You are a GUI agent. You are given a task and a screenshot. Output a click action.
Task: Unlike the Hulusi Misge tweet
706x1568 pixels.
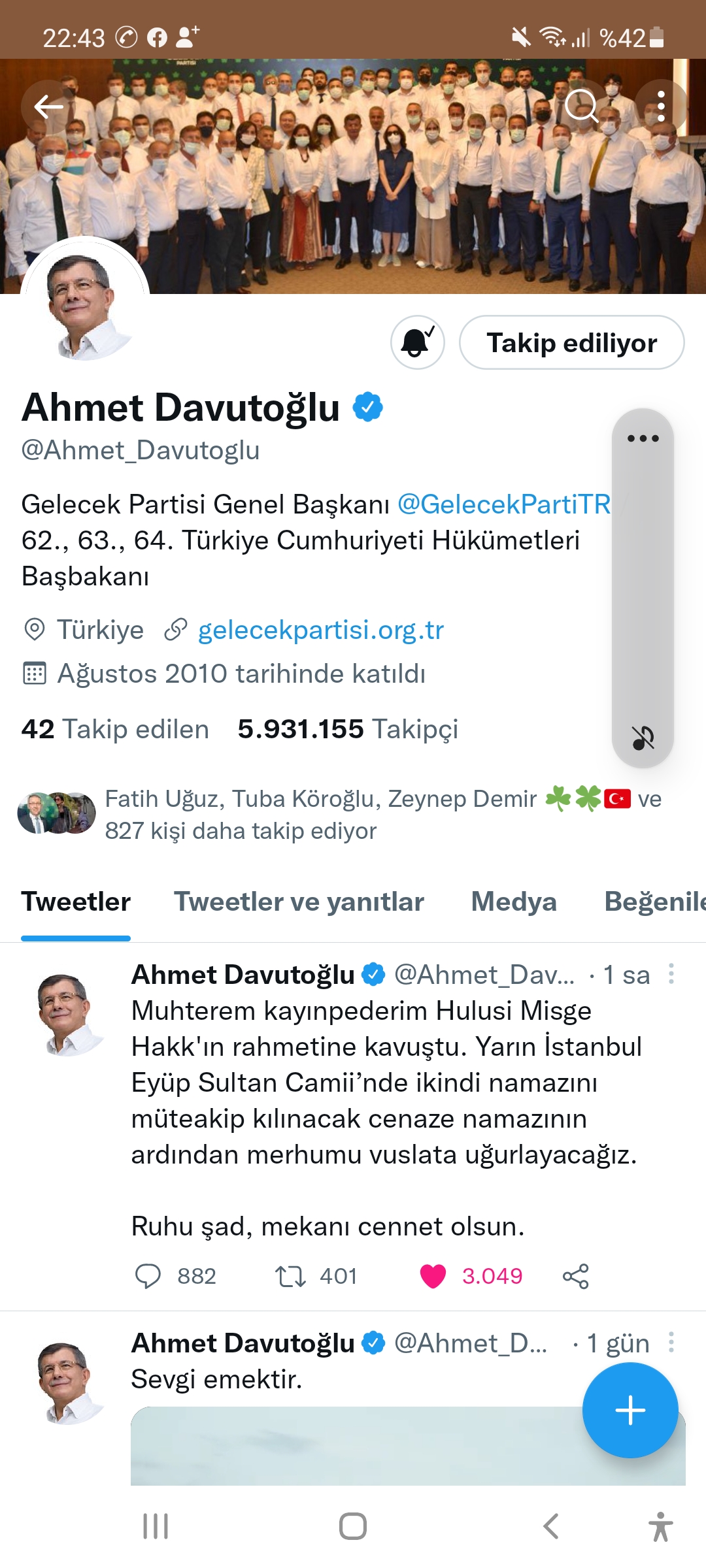pyautogui.click(x=433, y=1276)
